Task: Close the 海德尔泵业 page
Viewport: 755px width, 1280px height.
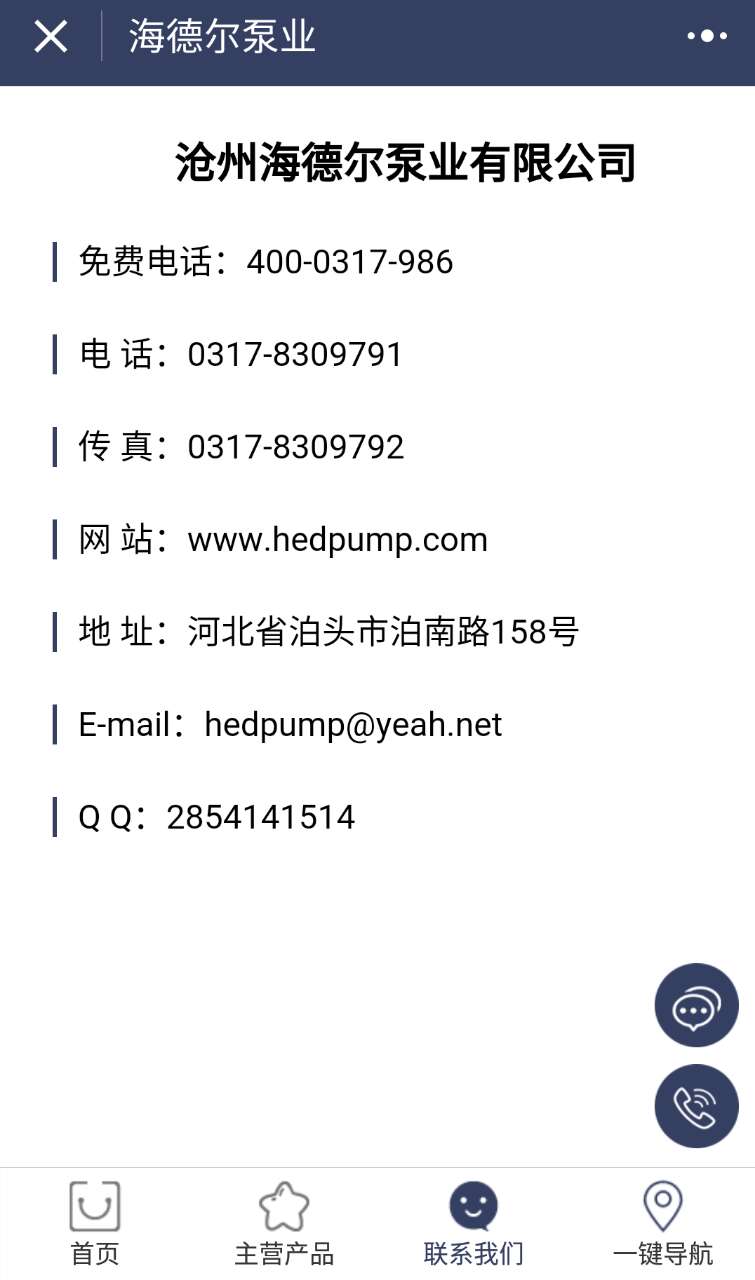Action: (x=51, y=37)
